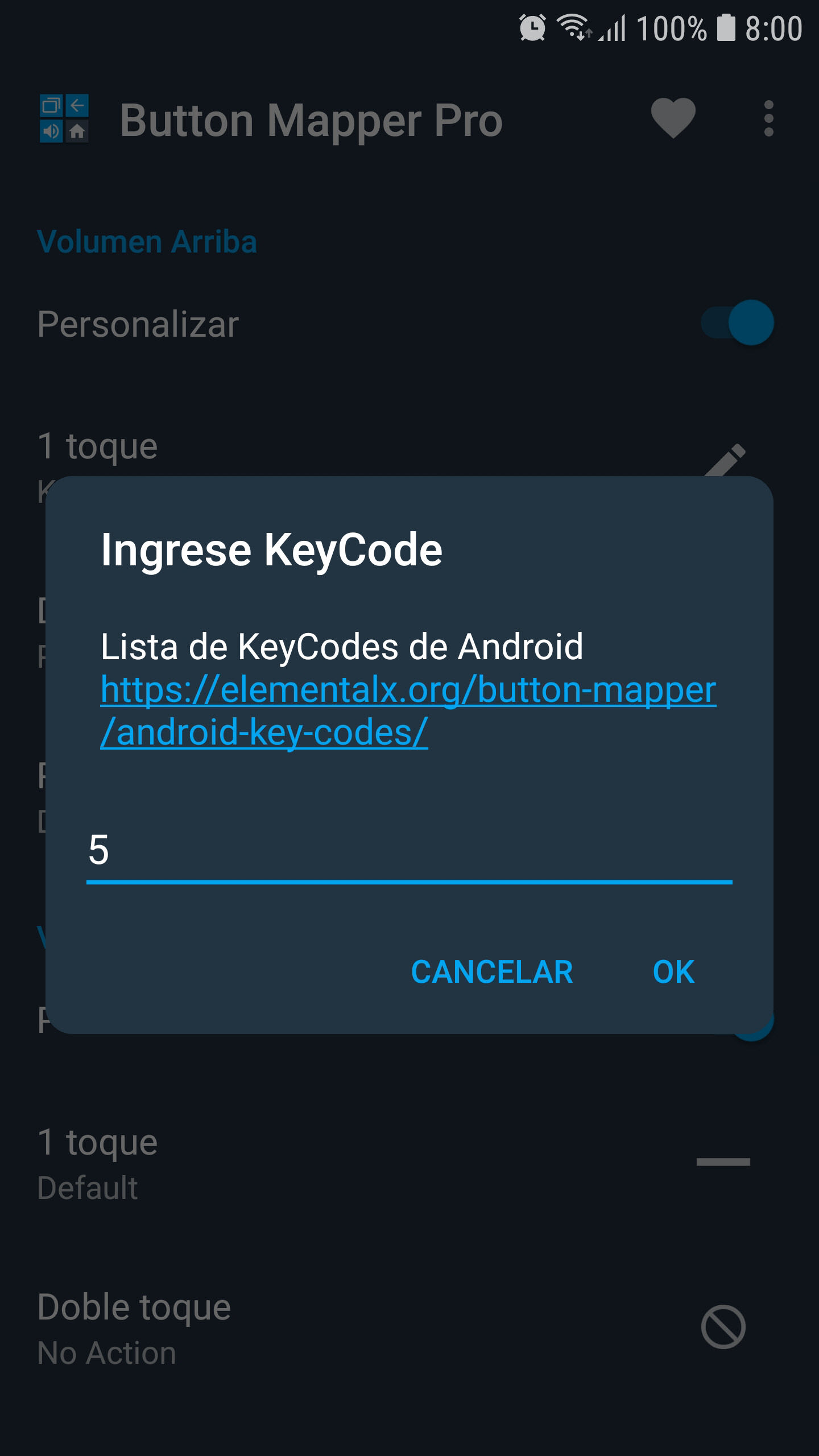Screen dimensions: 819x1456
Task: Open the elementalx.org android-key-codes link
Action: 408,711
